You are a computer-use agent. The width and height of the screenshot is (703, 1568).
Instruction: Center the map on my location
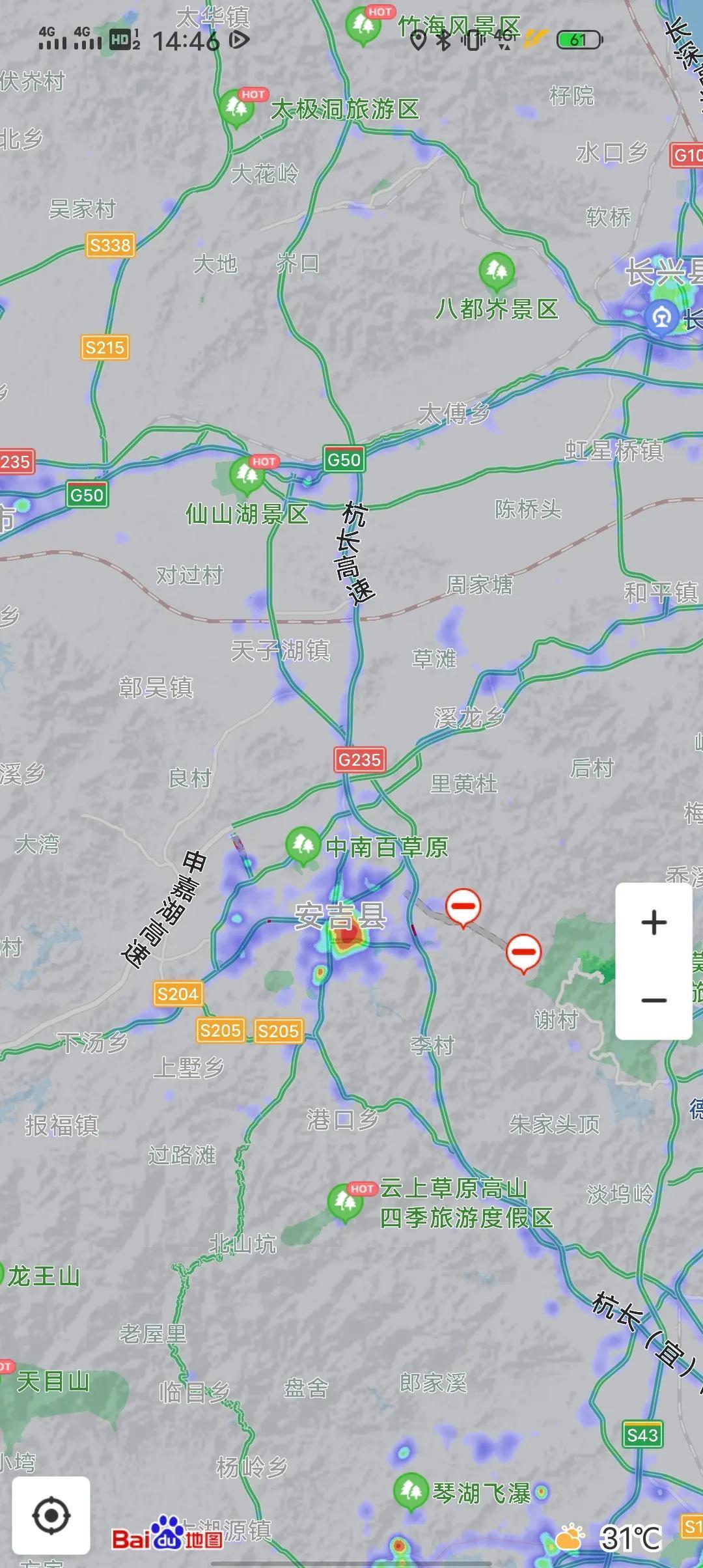(x=51, y=1515)
